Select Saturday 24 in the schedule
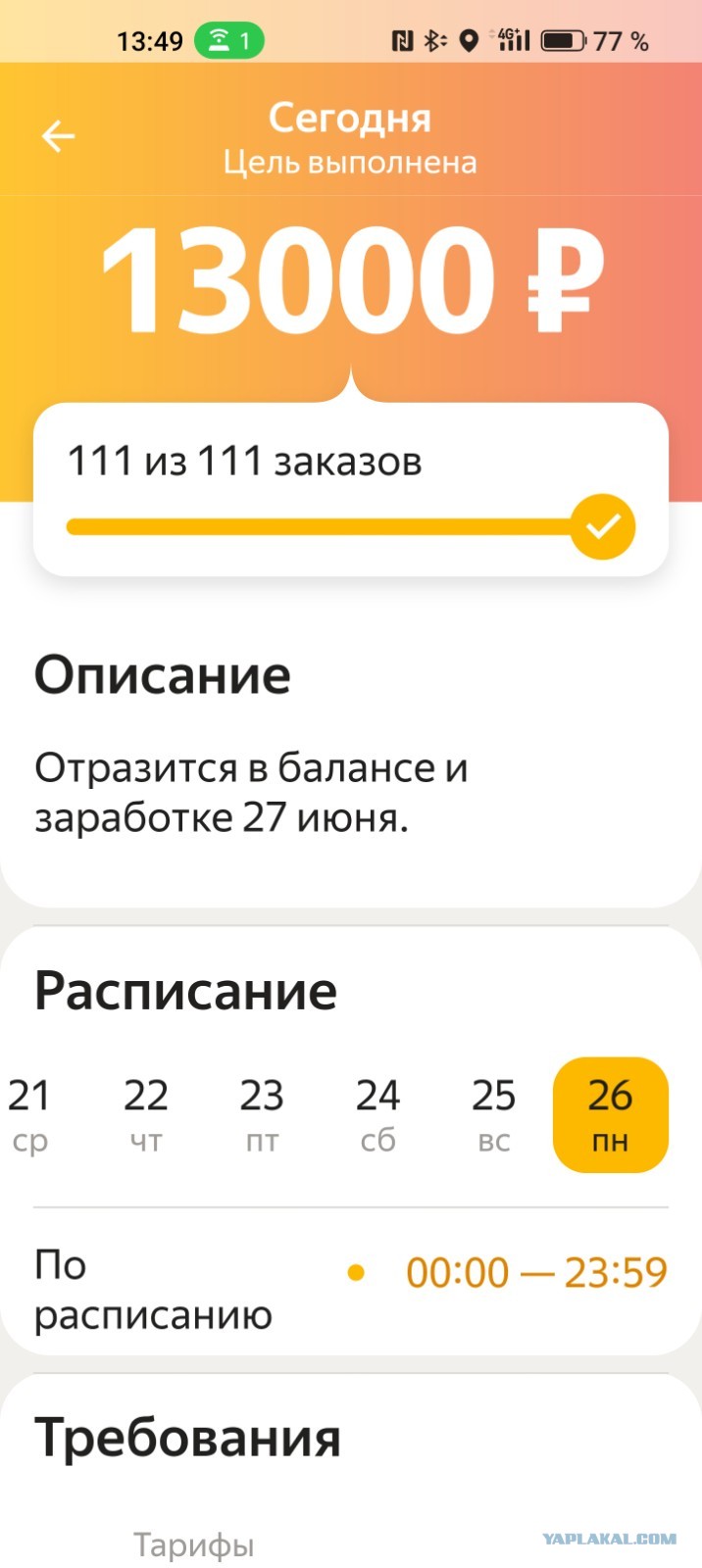 (x=377, y=1115)
